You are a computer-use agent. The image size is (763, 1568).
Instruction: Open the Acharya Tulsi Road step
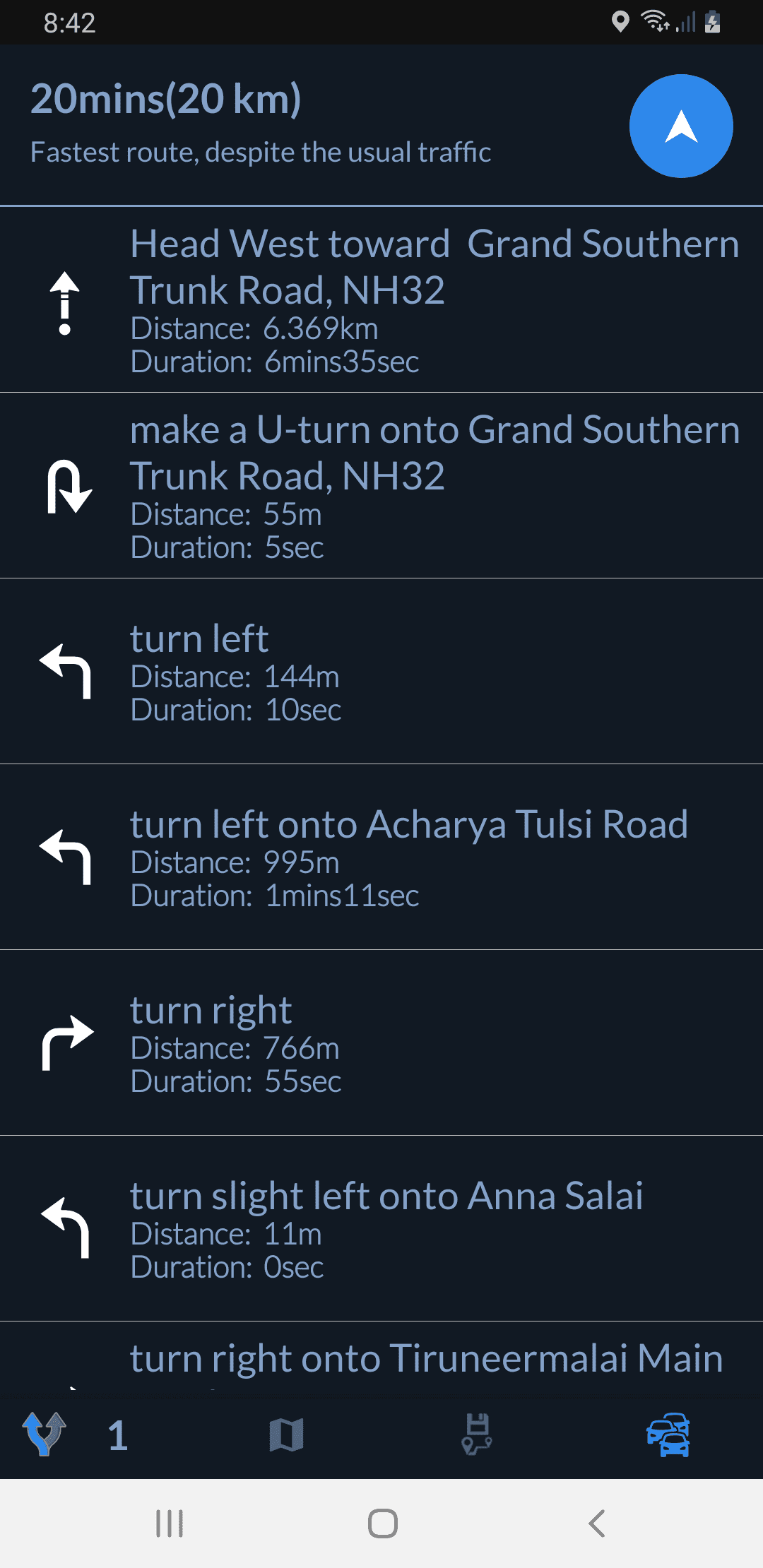[381, 857]
